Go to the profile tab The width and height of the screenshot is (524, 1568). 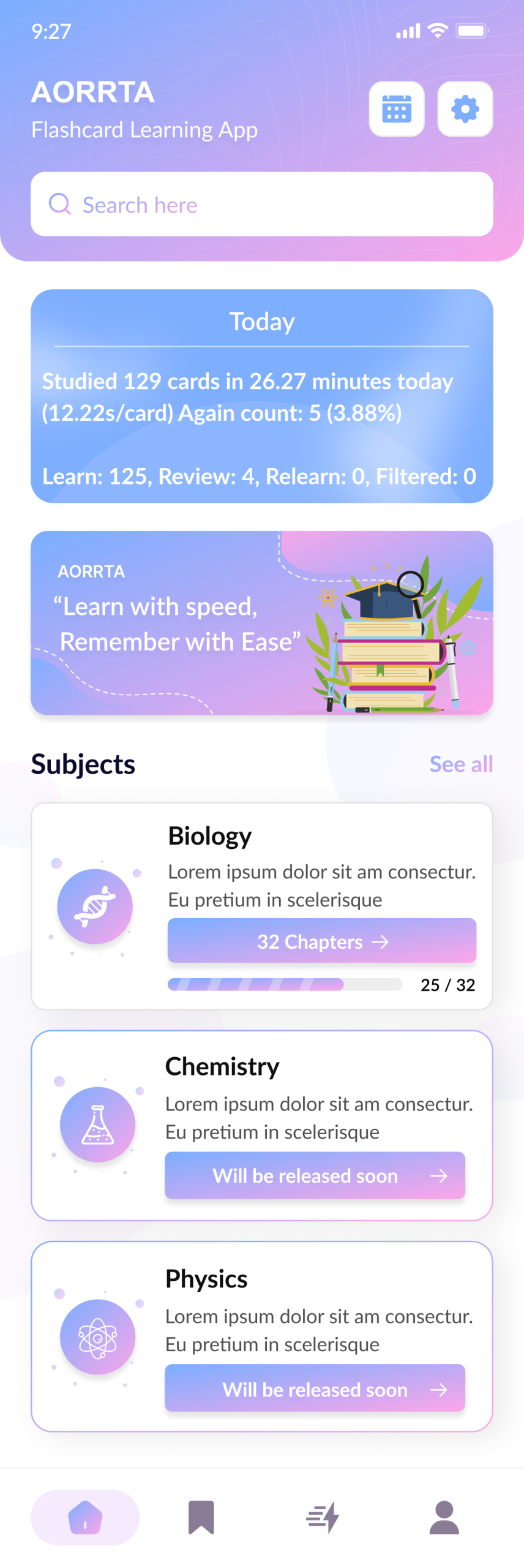[x=444, y=1517]
